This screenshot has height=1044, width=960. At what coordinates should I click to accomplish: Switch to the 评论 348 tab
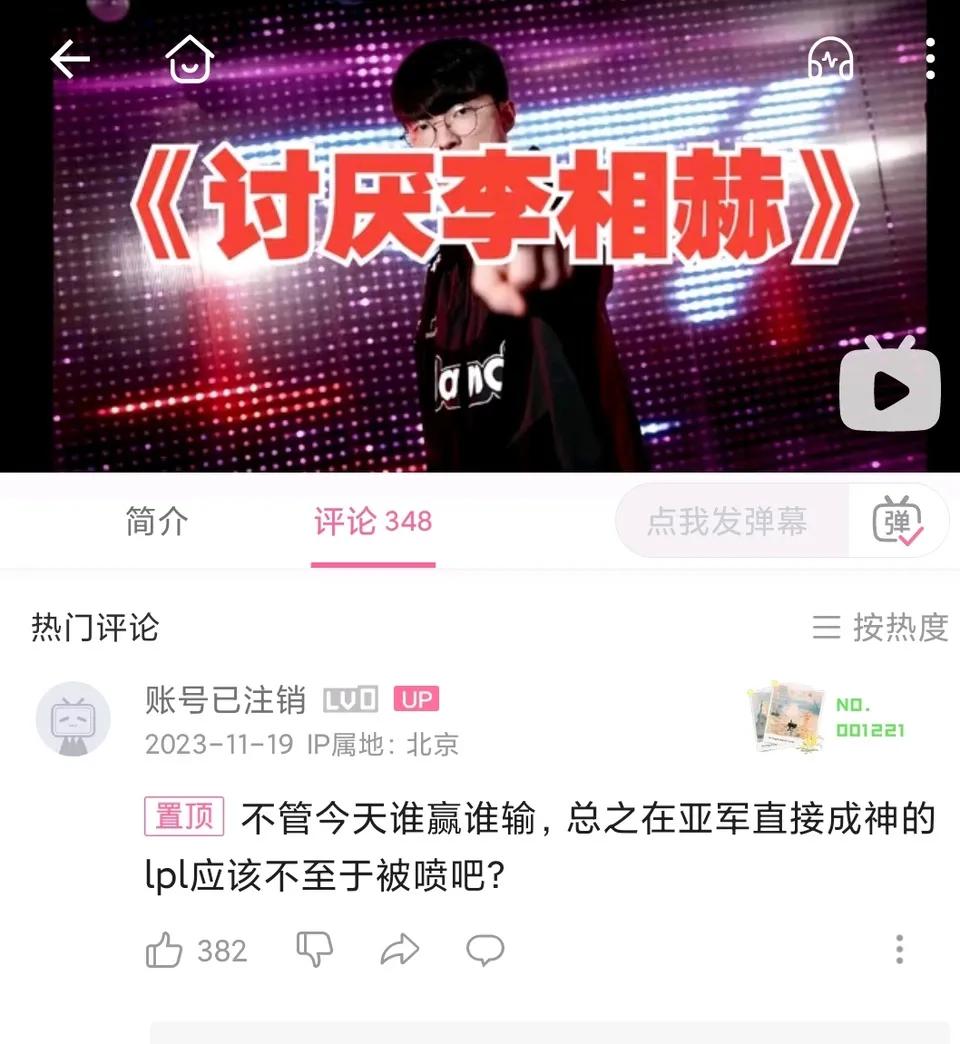[373, 522]
